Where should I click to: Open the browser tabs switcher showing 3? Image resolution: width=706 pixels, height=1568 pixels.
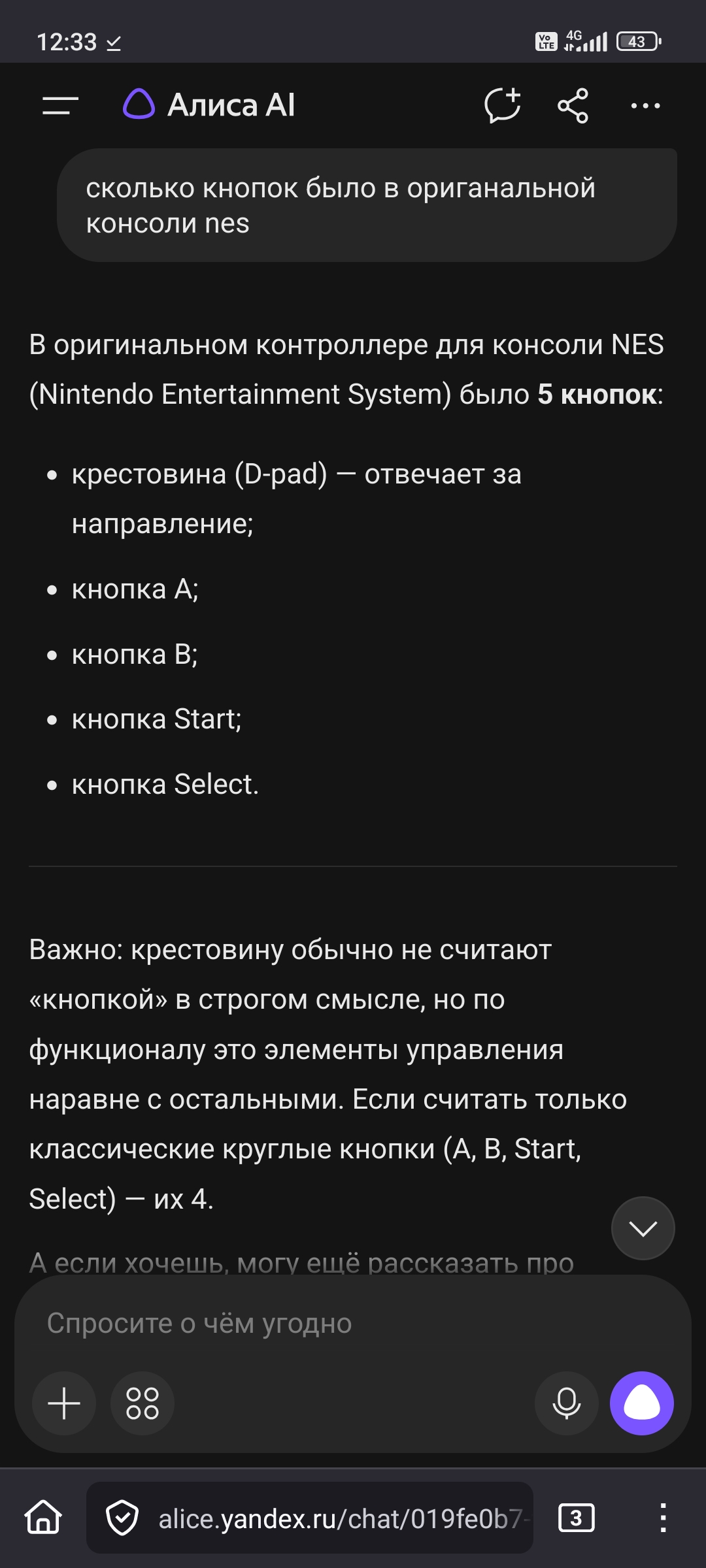tap(576, 1518)
